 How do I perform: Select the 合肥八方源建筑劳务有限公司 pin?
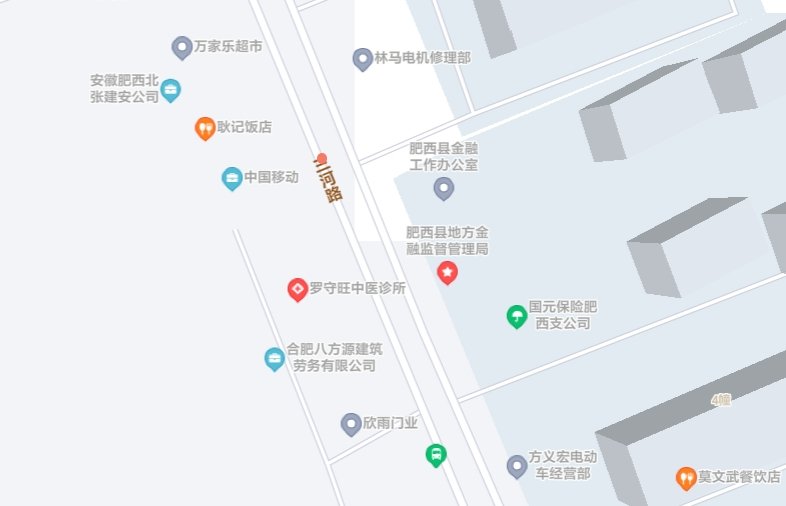click(x=274, y=359)
